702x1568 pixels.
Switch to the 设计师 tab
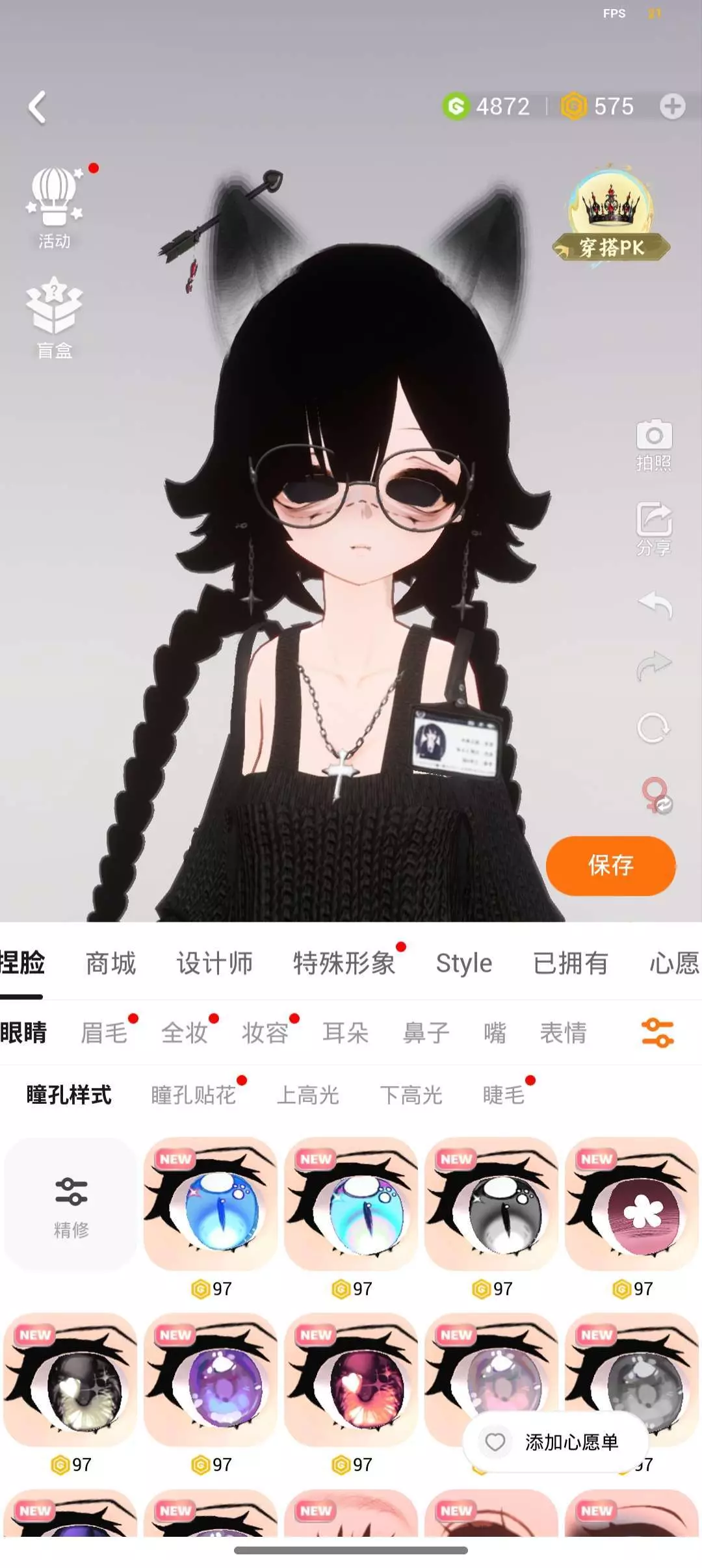214,963
